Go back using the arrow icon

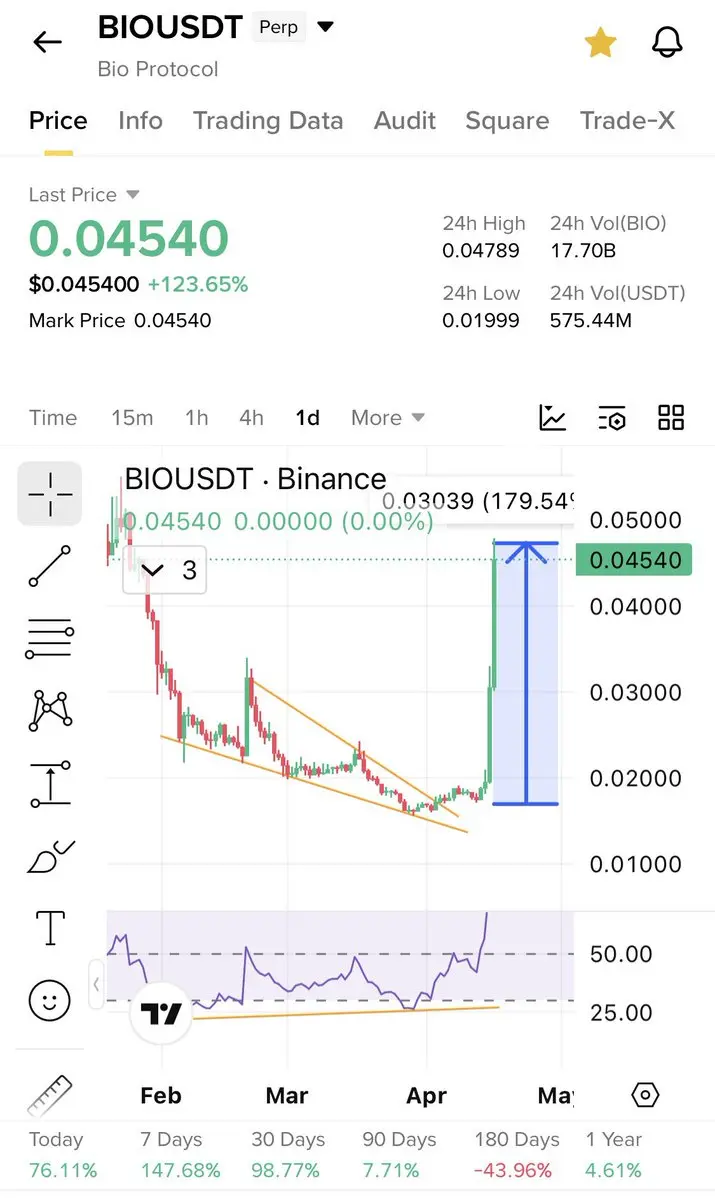tap(47, 41)
